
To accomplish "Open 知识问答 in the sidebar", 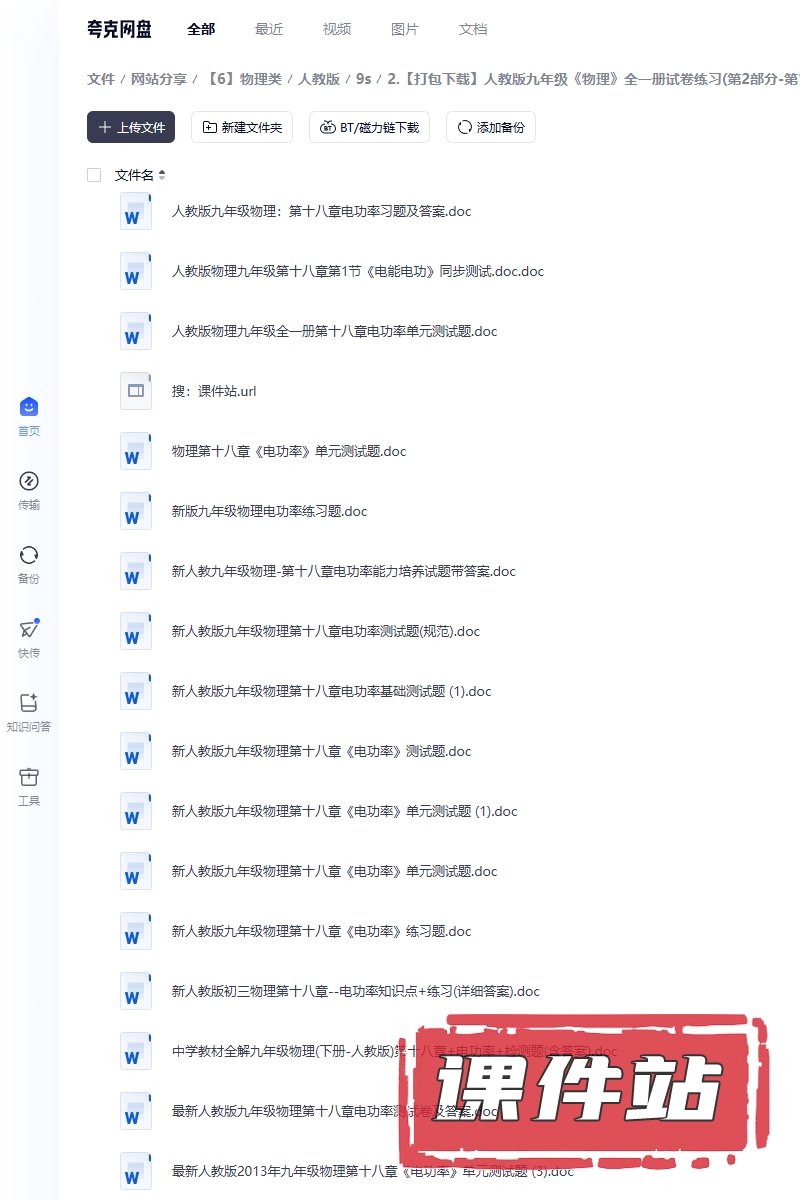I will [29, 712].
